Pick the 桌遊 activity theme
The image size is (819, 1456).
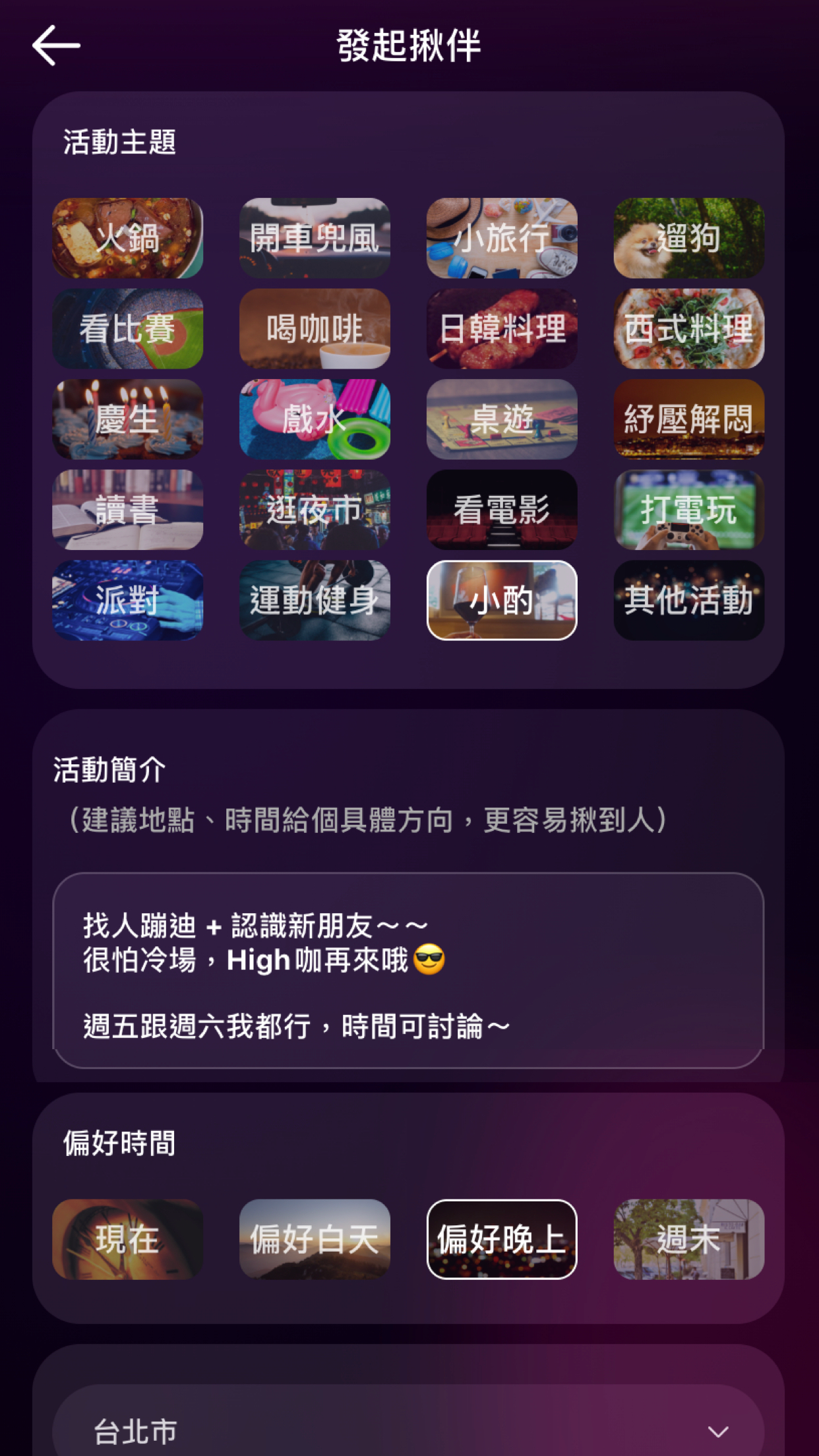point(502,420)
